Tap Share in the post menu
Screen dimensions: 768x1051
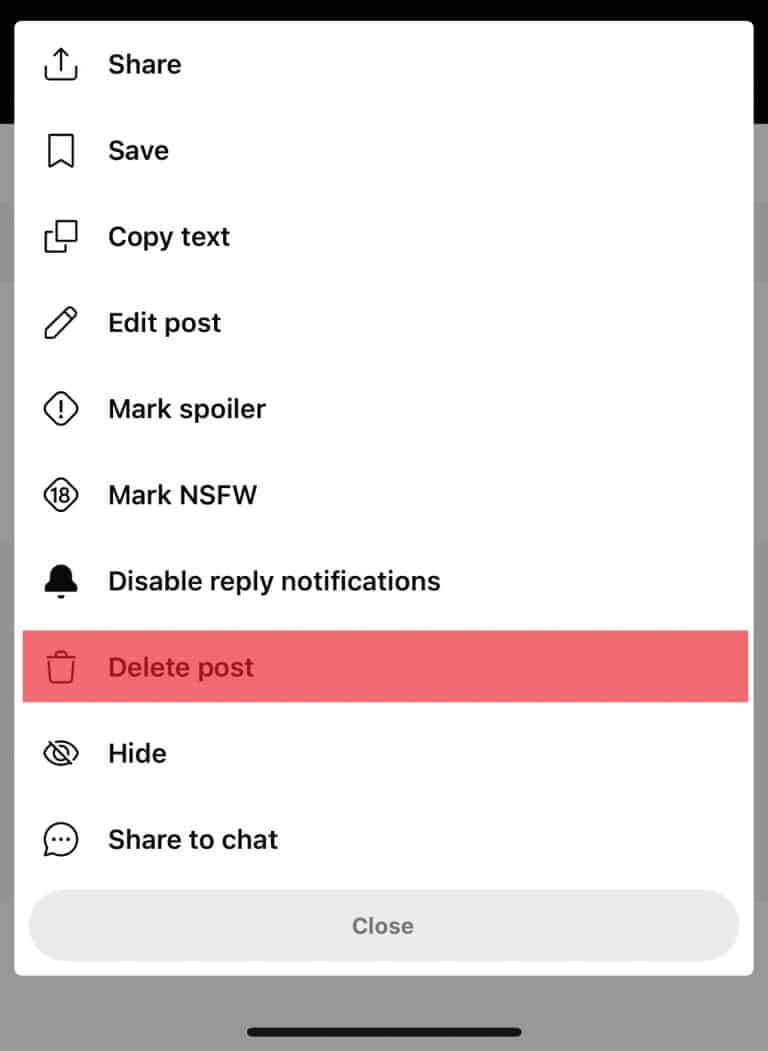[144, 65]
